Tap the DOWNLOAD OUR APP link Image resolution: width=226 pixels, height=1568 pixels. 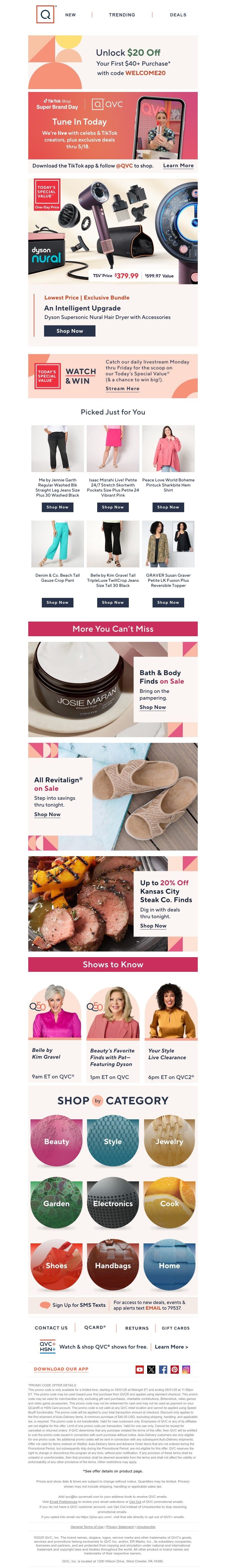(x=61, y=1369)
